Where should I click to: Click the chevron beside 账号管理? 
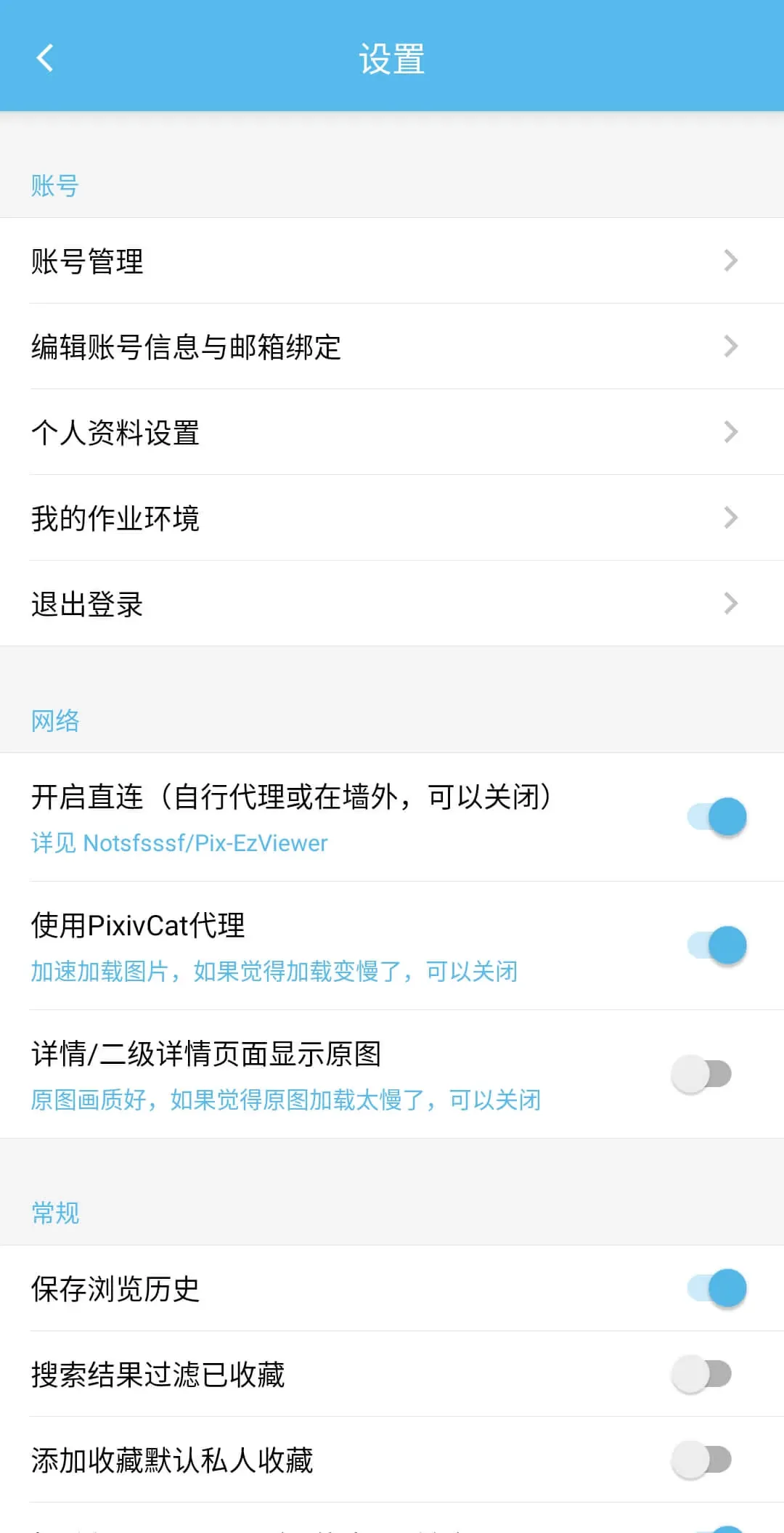click(x=730, y=261)
